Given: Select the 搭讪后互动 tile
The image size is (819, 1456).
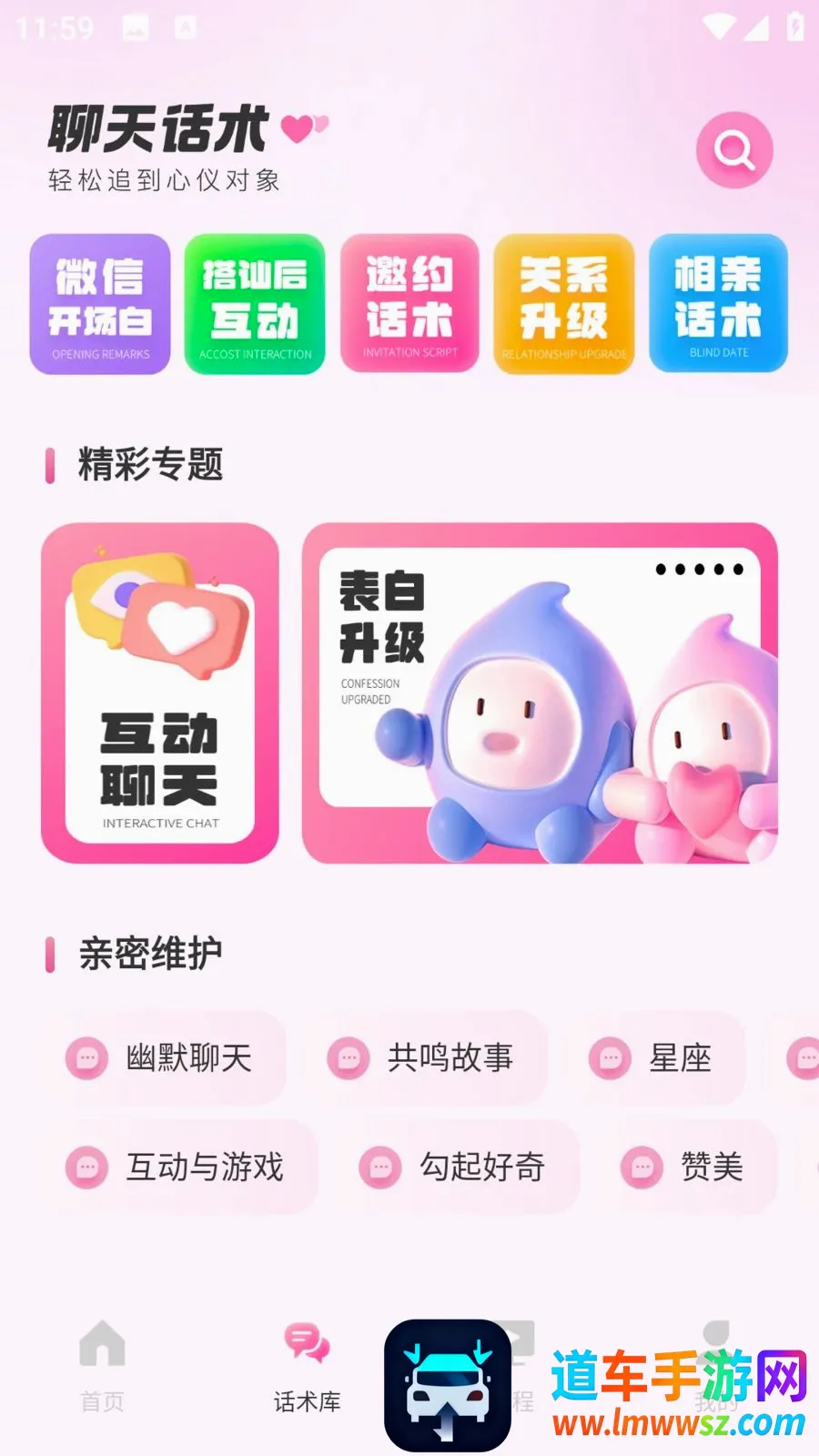Looking at the screenshot, I should pyautogui.click(x=255, y=304).
